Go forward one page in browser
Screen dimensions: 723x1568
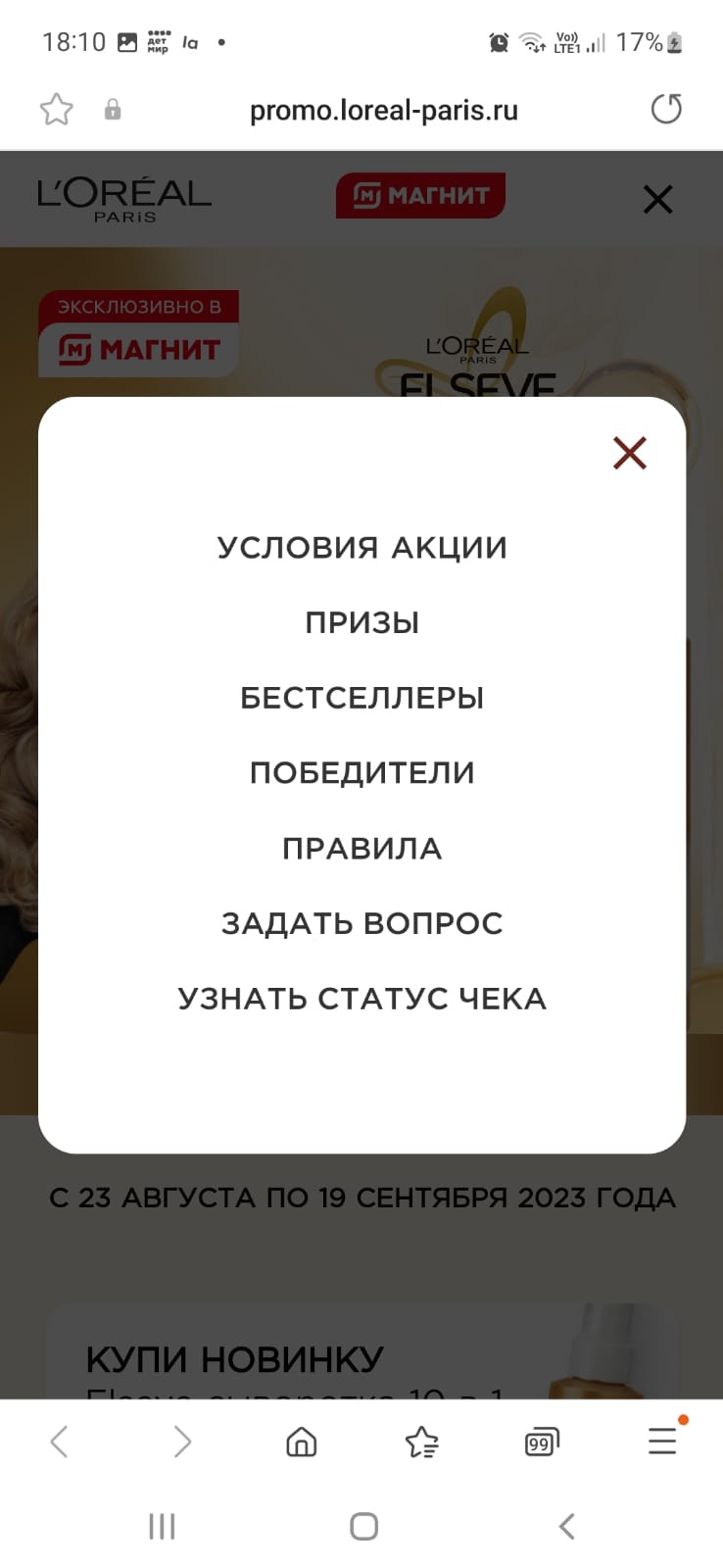181,1442
